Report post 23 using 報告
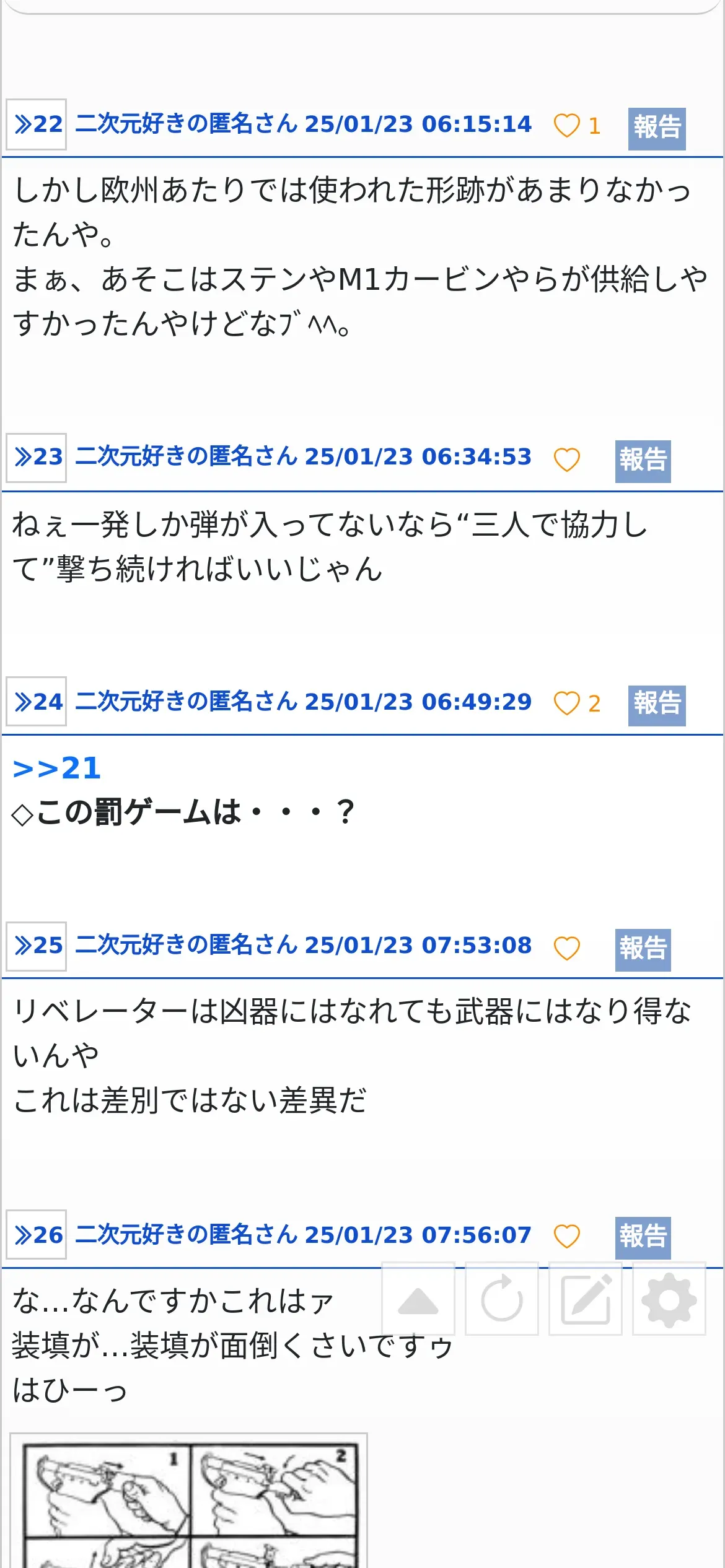The height and width of the screenshot is (1568, 725). (x=643, y=461)
